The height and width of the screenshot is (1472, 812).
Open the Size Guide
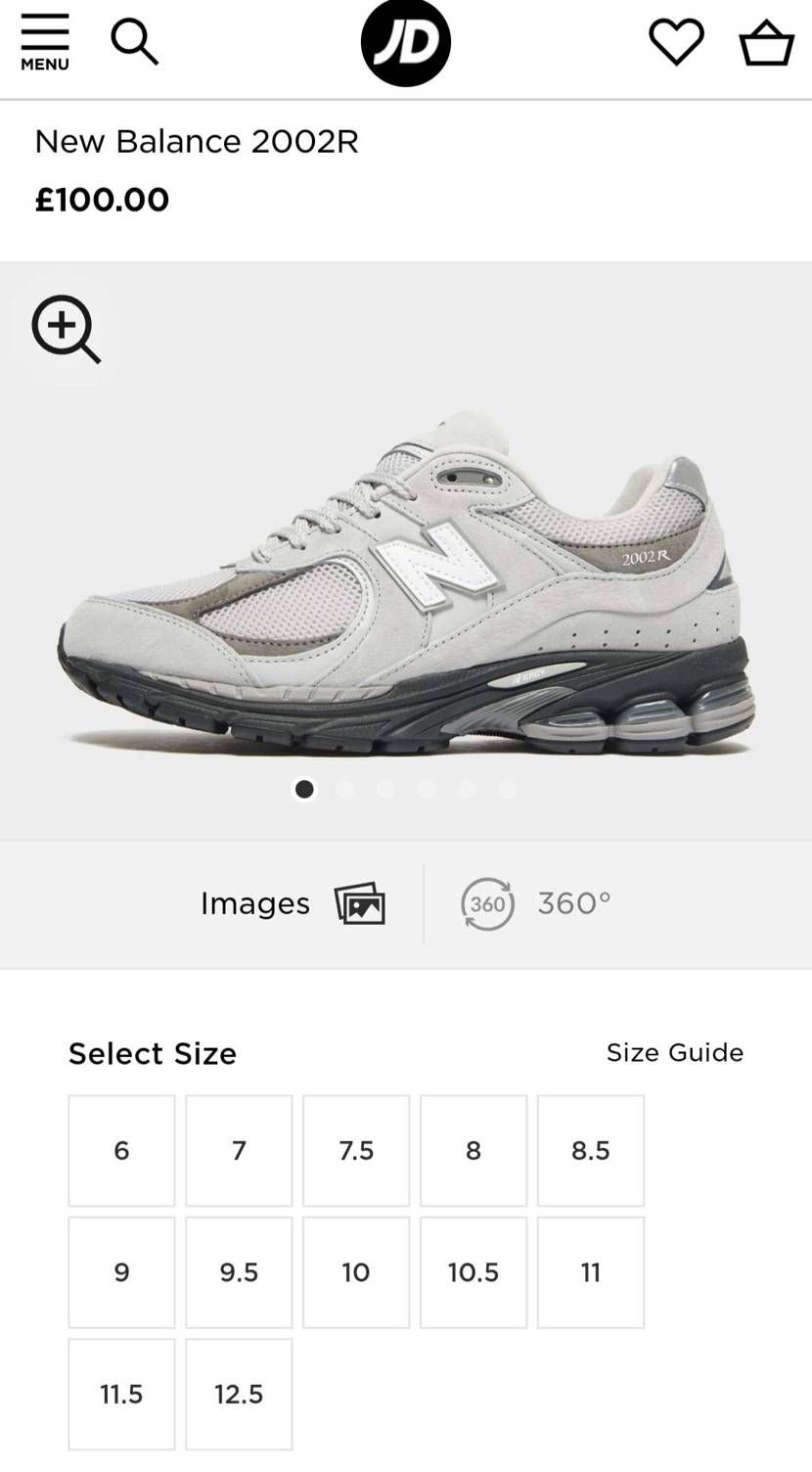point(674,1052)
